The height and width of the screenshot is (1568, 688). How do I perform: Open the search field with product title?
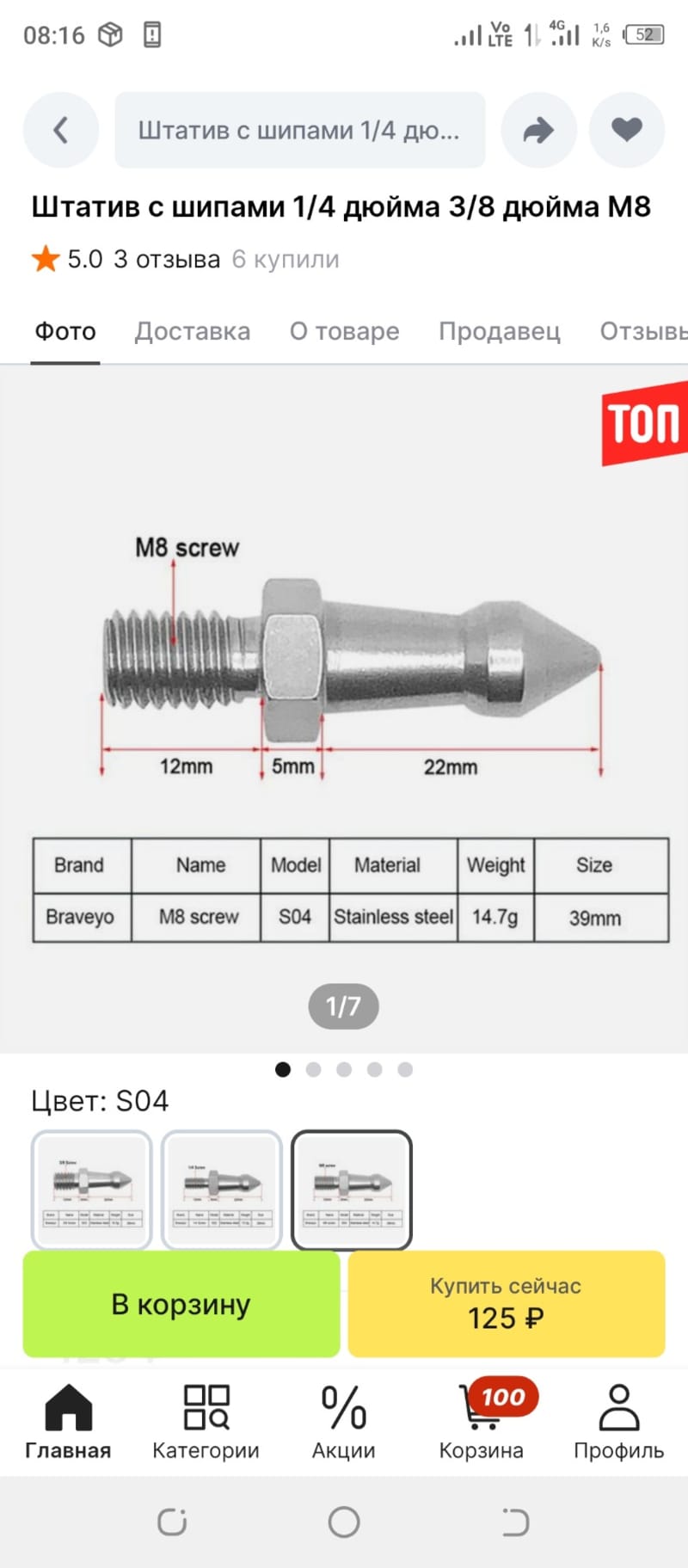click(299, 130)
